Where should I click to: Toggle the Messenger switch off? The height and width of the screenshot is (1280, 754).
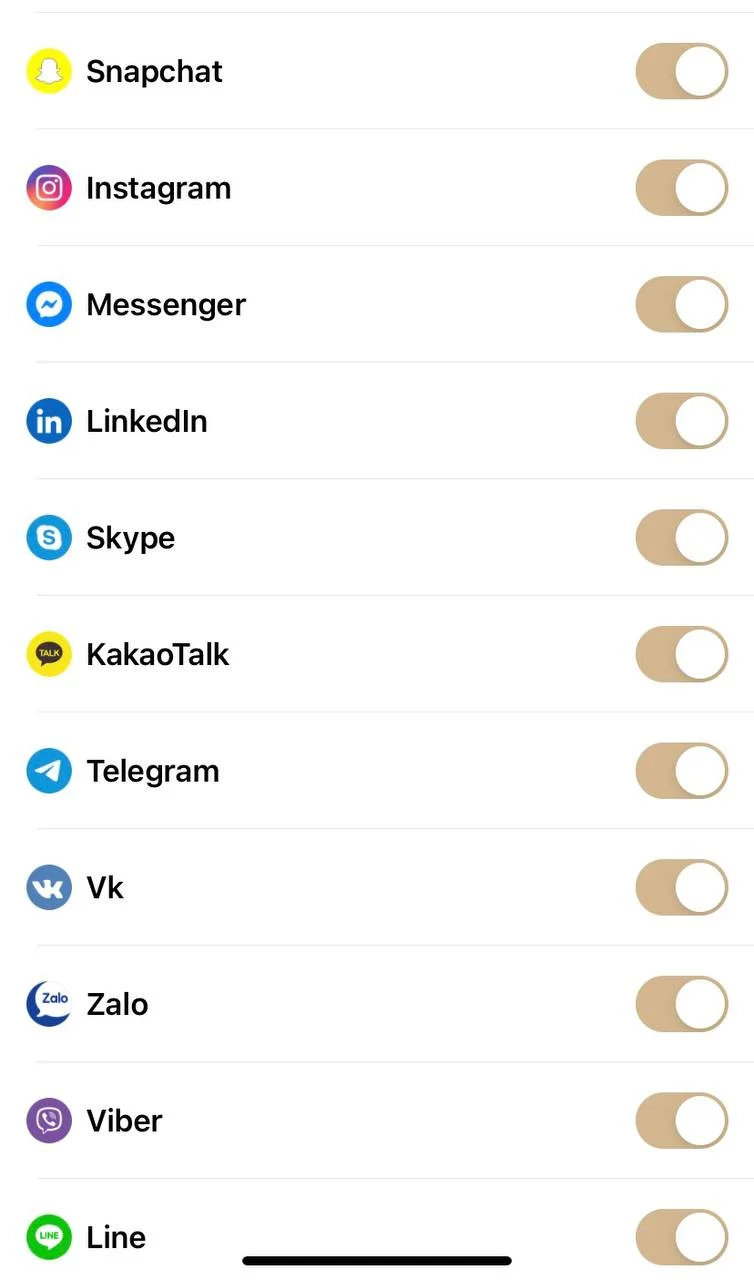[x=682, y=304]
